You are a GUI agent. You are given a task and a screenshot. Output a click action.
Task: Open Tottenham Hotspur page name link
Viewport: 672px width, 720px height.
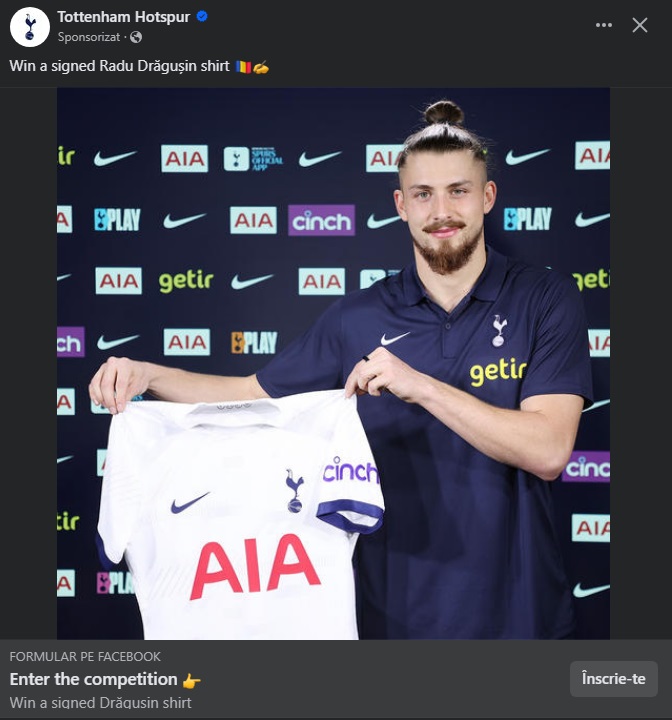click(123, 17)
